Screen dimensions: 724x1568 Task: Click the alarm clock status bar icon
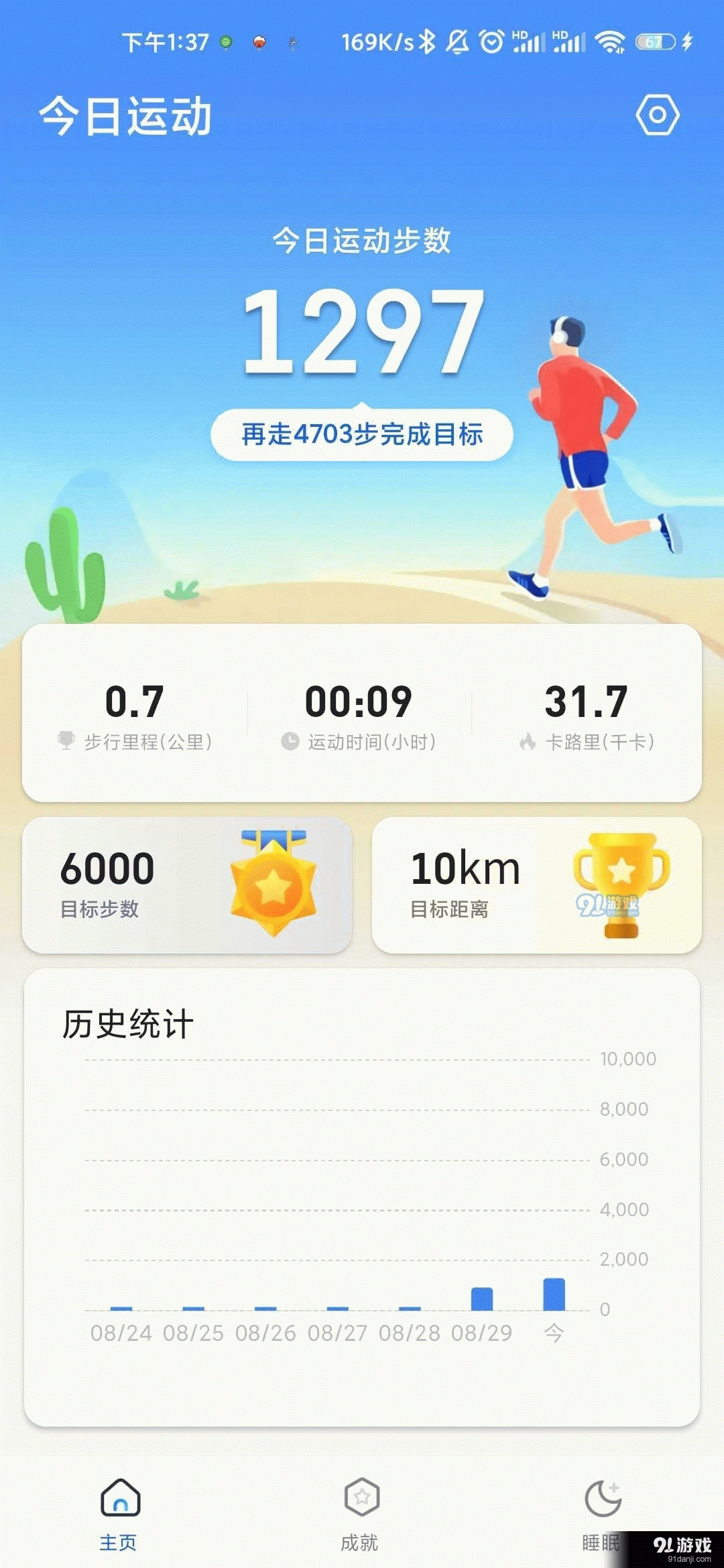491,42
